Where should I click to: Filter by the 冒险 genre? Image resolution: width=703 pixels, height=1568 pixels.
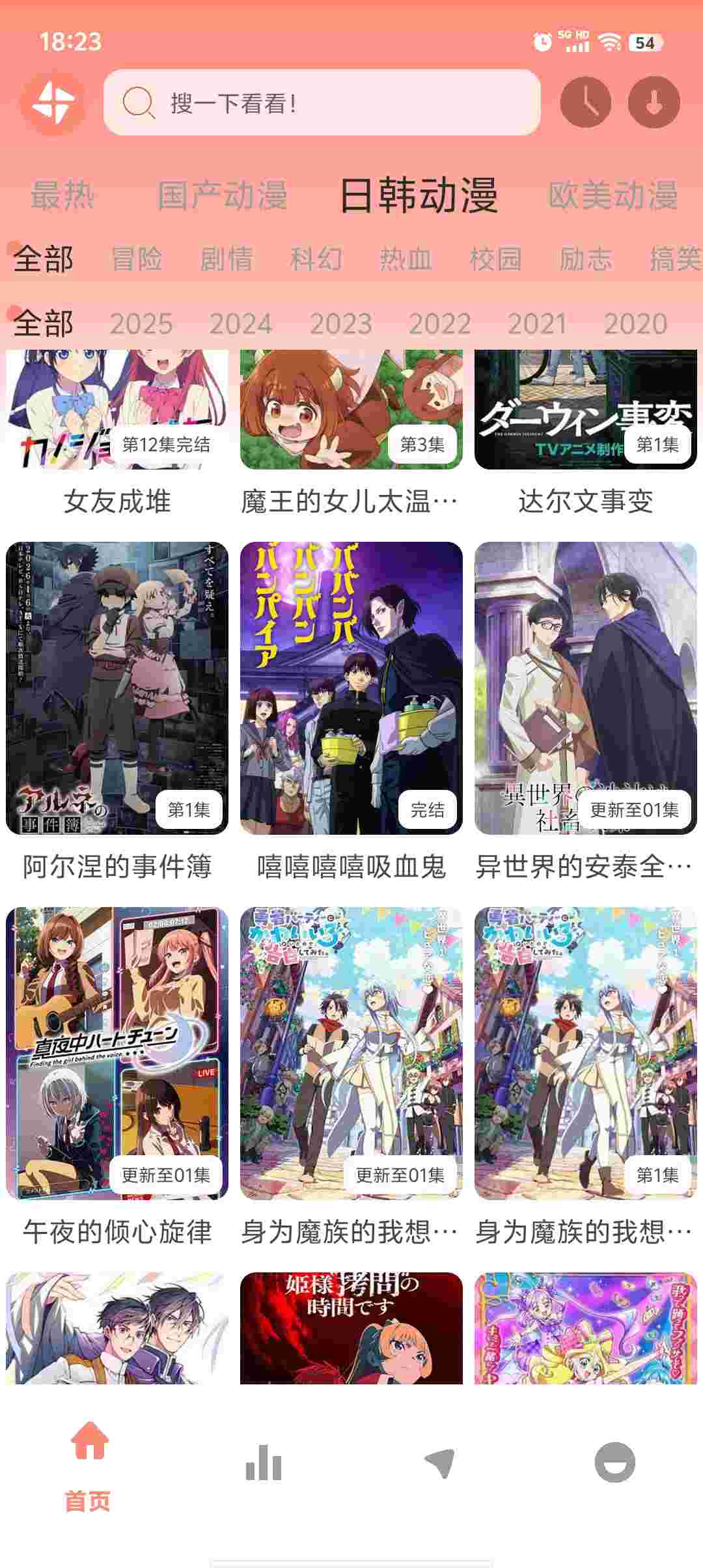tap(137, 259)
